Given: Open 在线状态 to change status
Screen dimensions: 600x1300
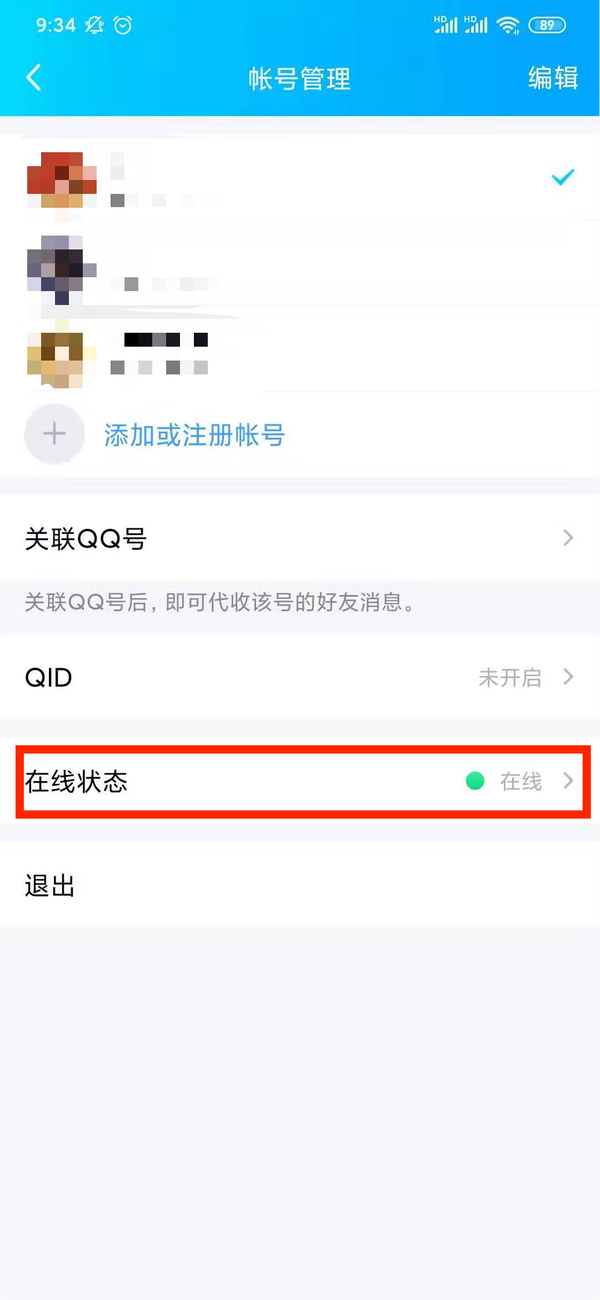Looking at the screenshot, I should tap(300, 781).
